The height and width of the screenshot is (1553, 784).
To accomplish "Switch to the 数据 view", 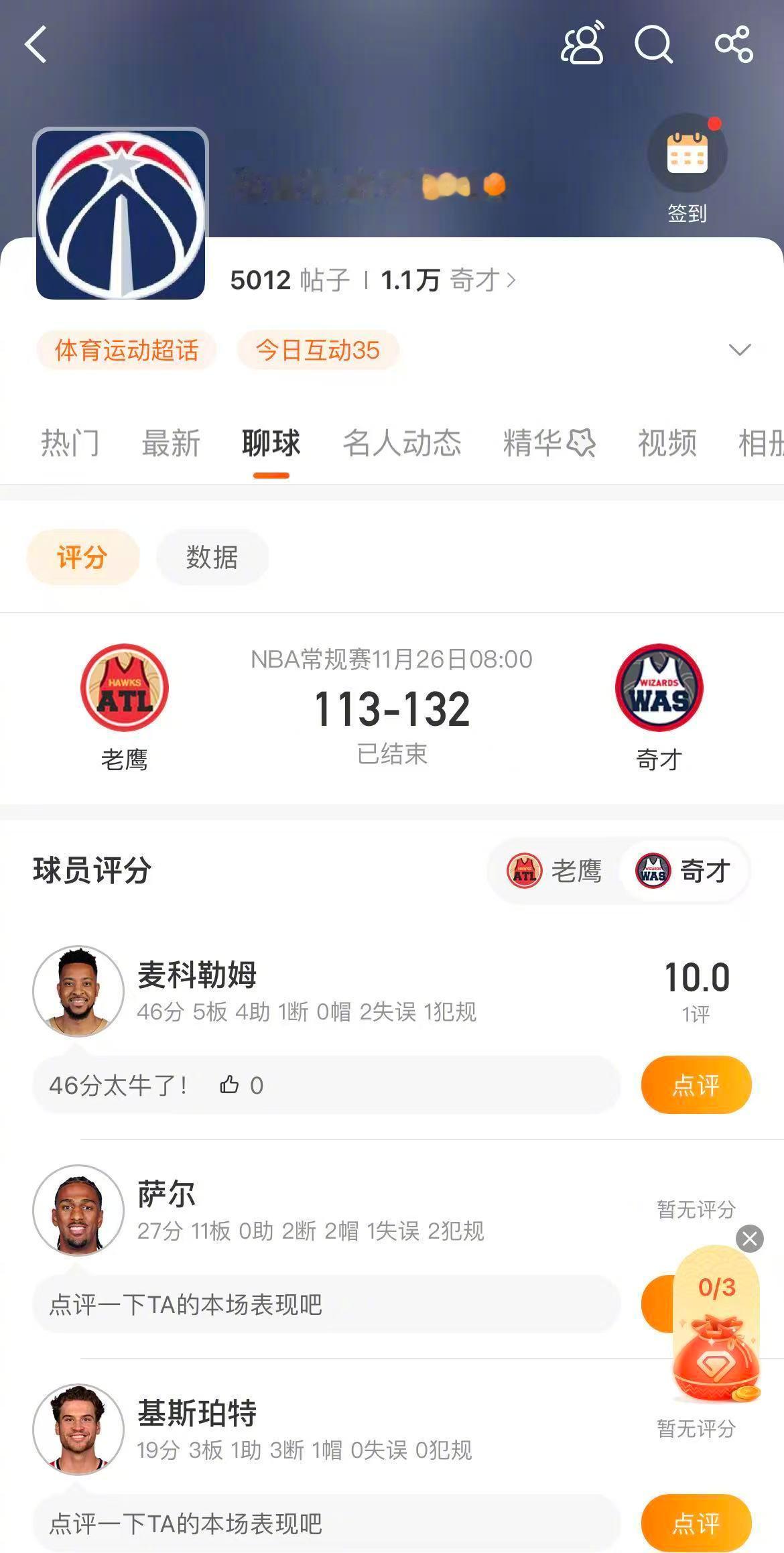I will [x=212, y=557].
